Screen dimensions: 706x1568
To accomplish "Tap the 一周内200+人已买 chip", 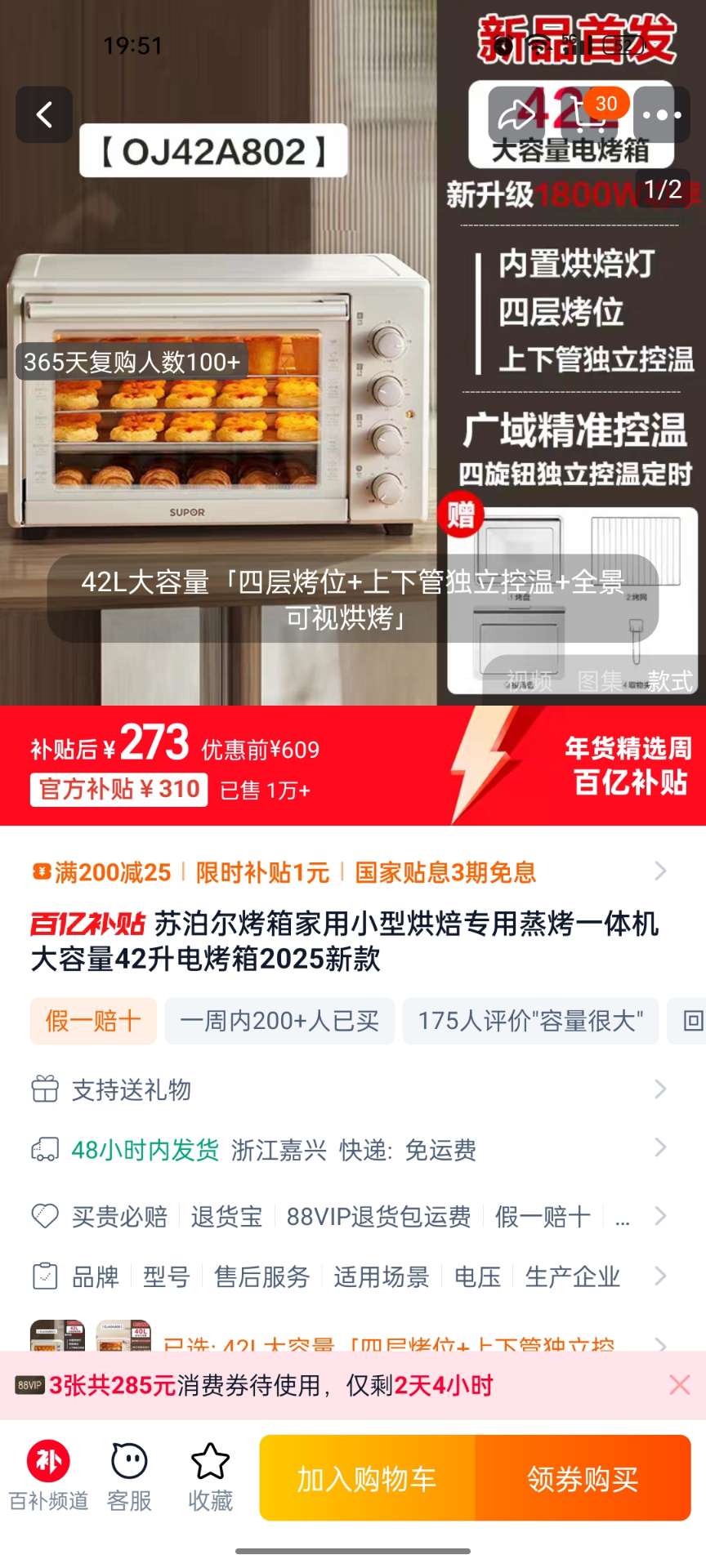I will click(x=279, y=1021).
